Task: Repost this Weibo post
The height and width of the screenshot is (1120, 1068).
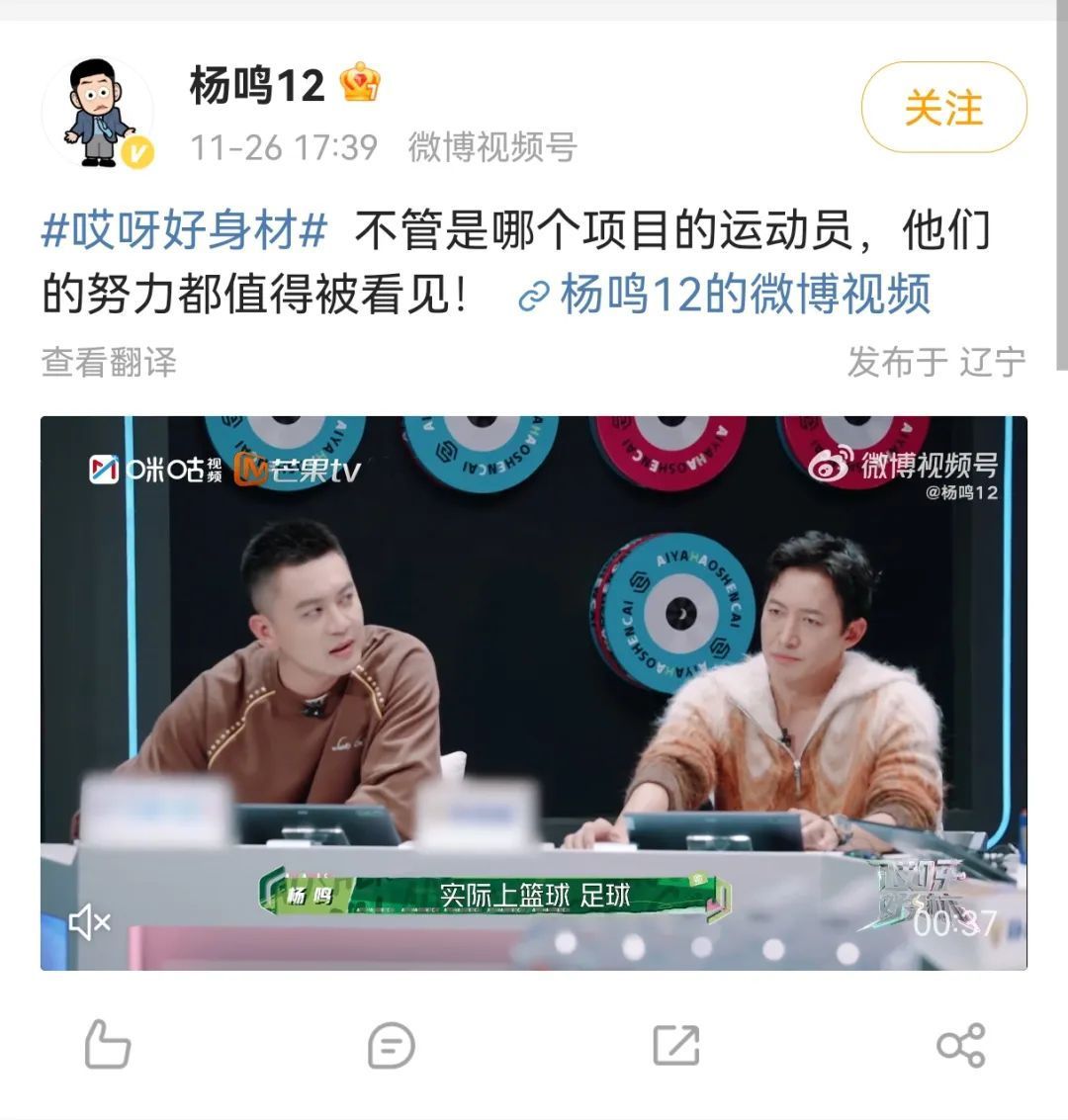Action: tap(676, 1045)
